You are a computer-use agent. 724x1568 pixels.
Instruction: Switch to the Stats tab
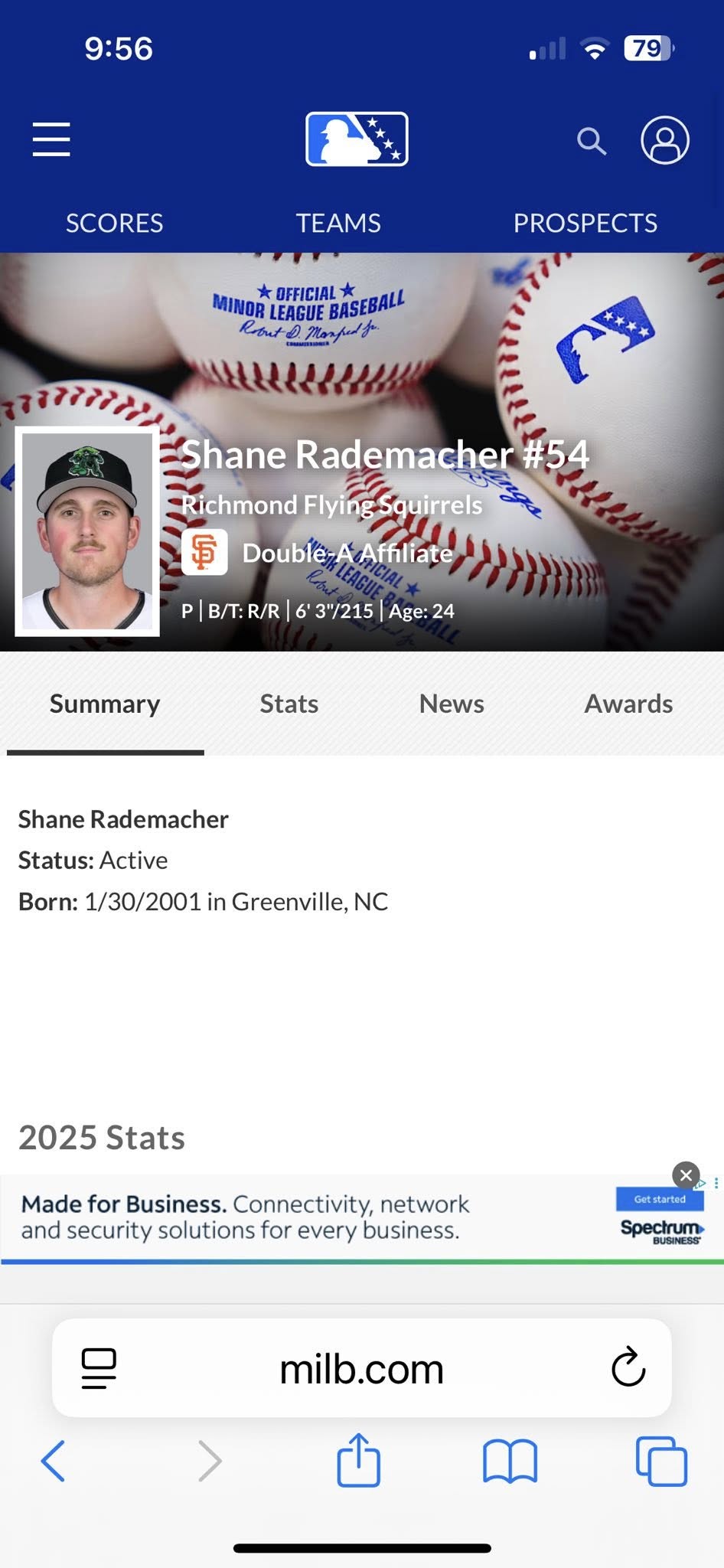(289, 704)
